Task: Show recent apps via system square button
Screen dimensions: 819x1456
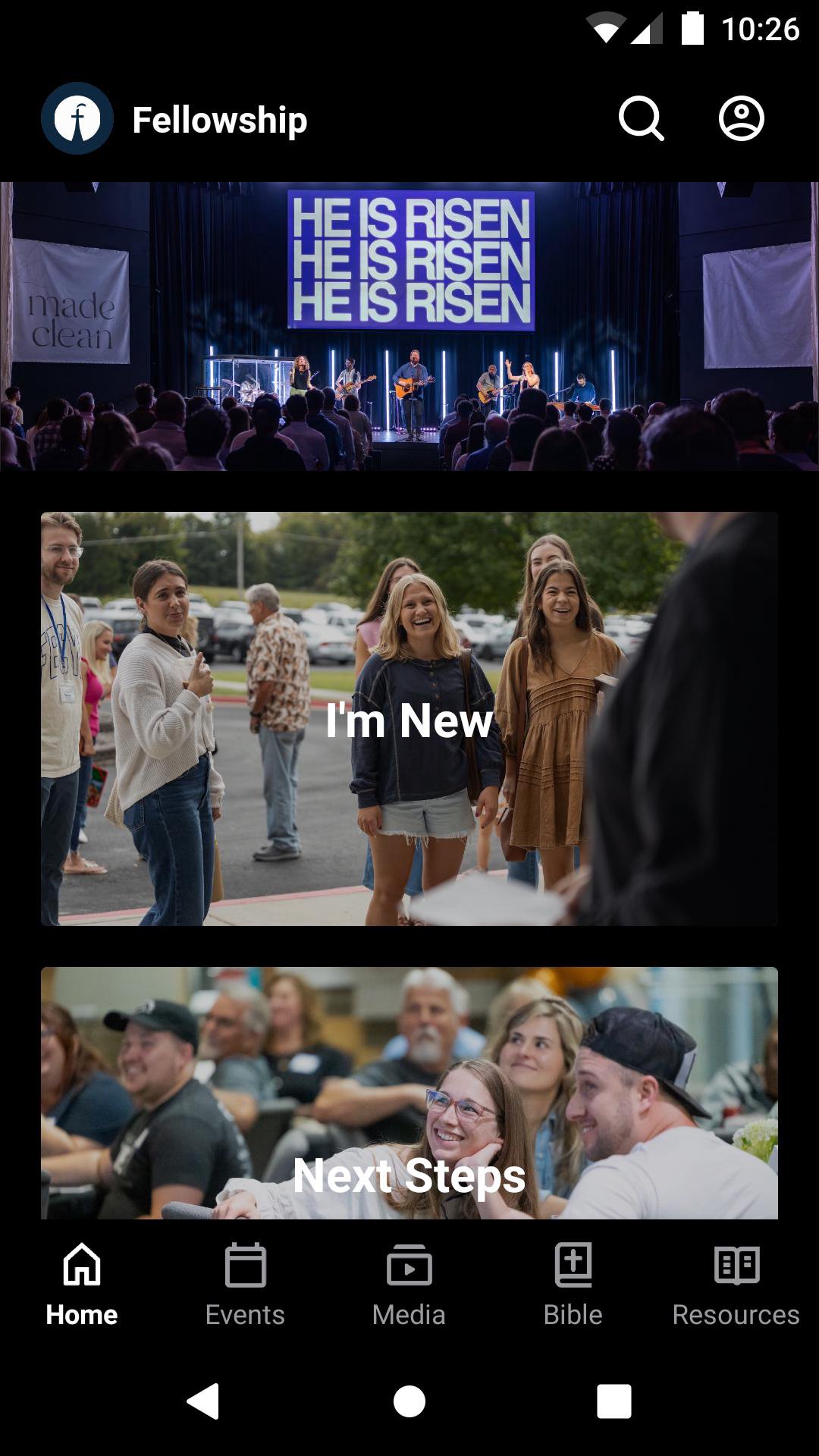Action: [613, 1401]
